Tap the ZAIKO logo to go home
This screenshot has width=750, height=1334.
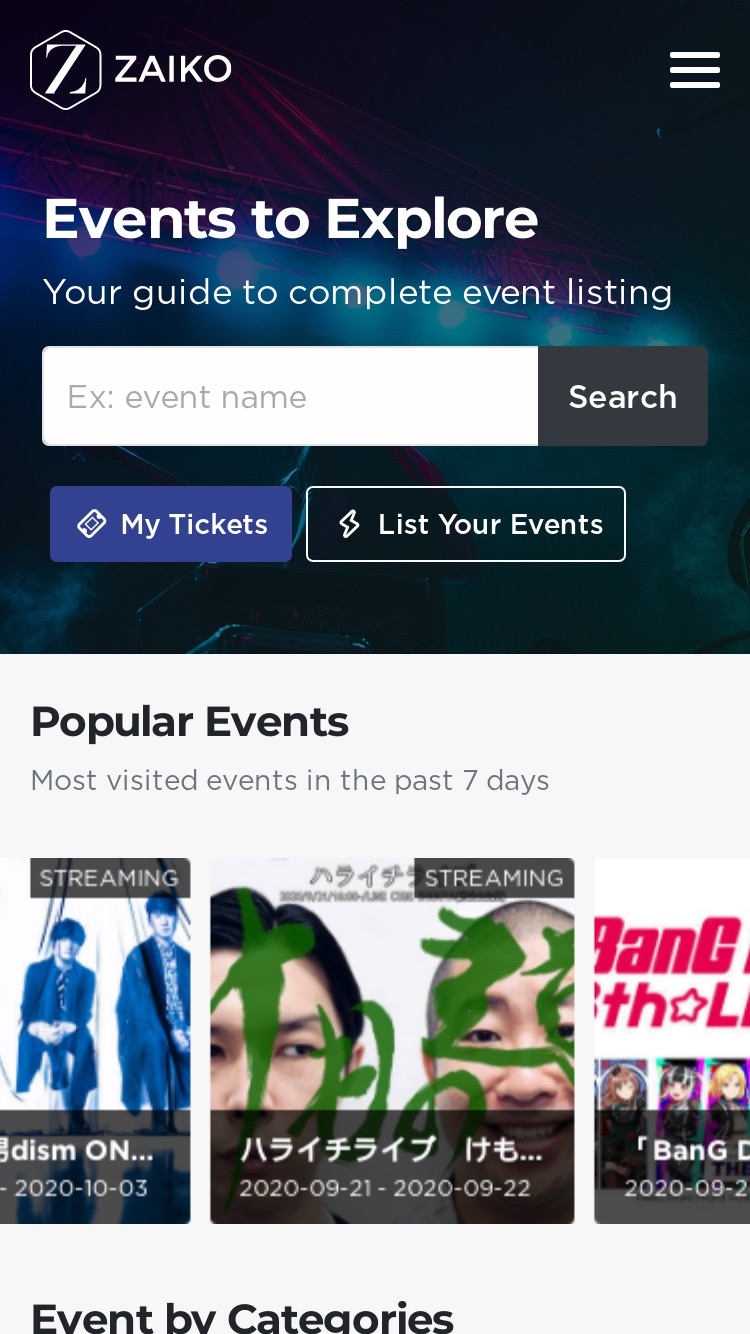coord(131,70)
